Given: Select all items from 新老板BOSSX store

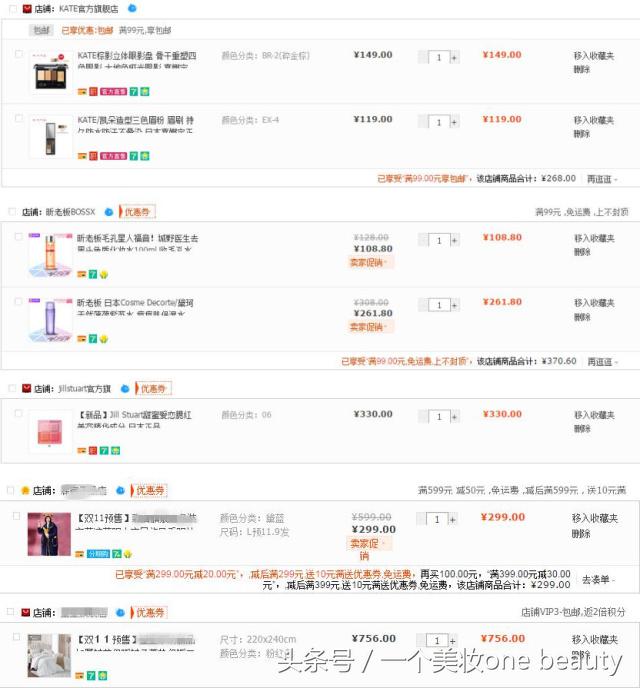Looking at the screenshot, I should click(x=12, y=212).
